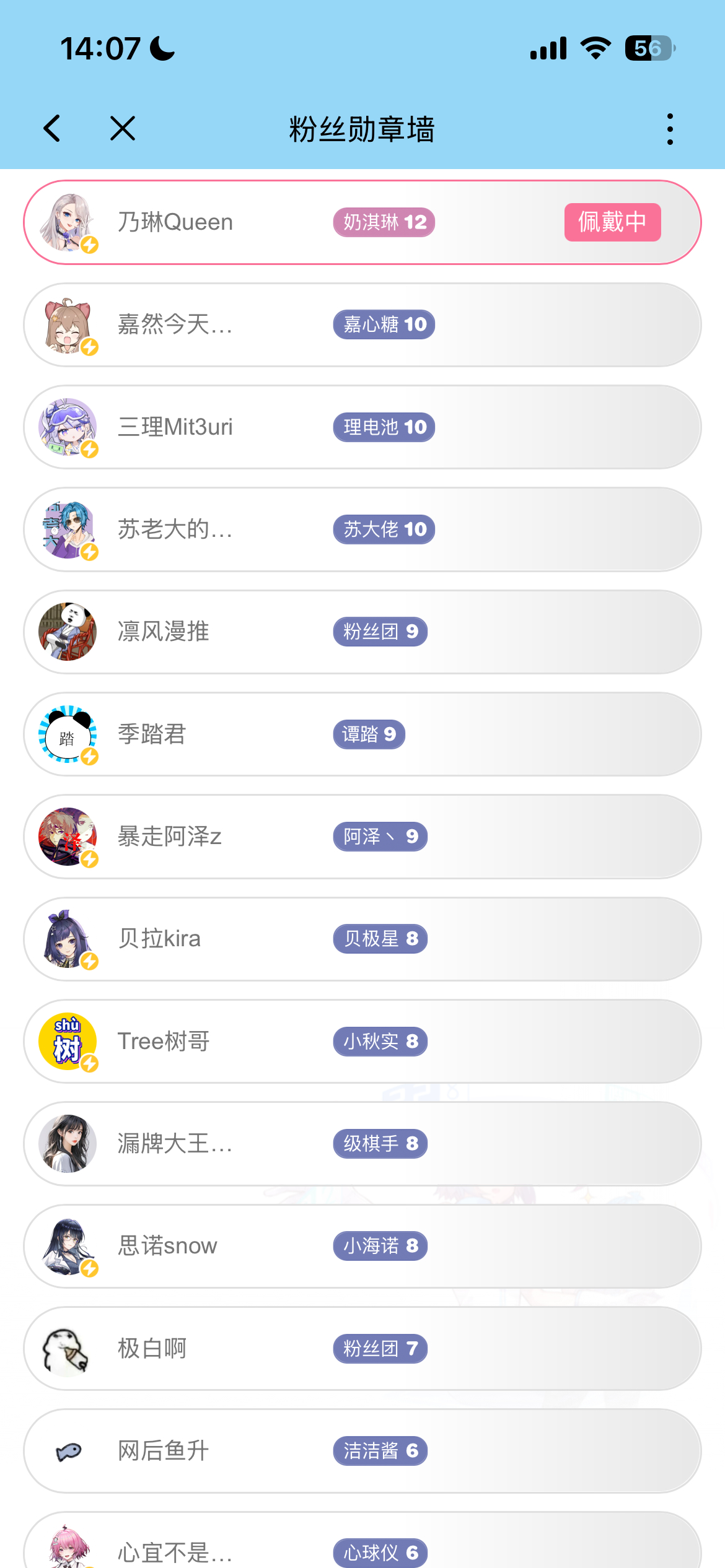Go back using the arrow icon
The height and width of the screenshot is (1568, 725).
(53, 129)
